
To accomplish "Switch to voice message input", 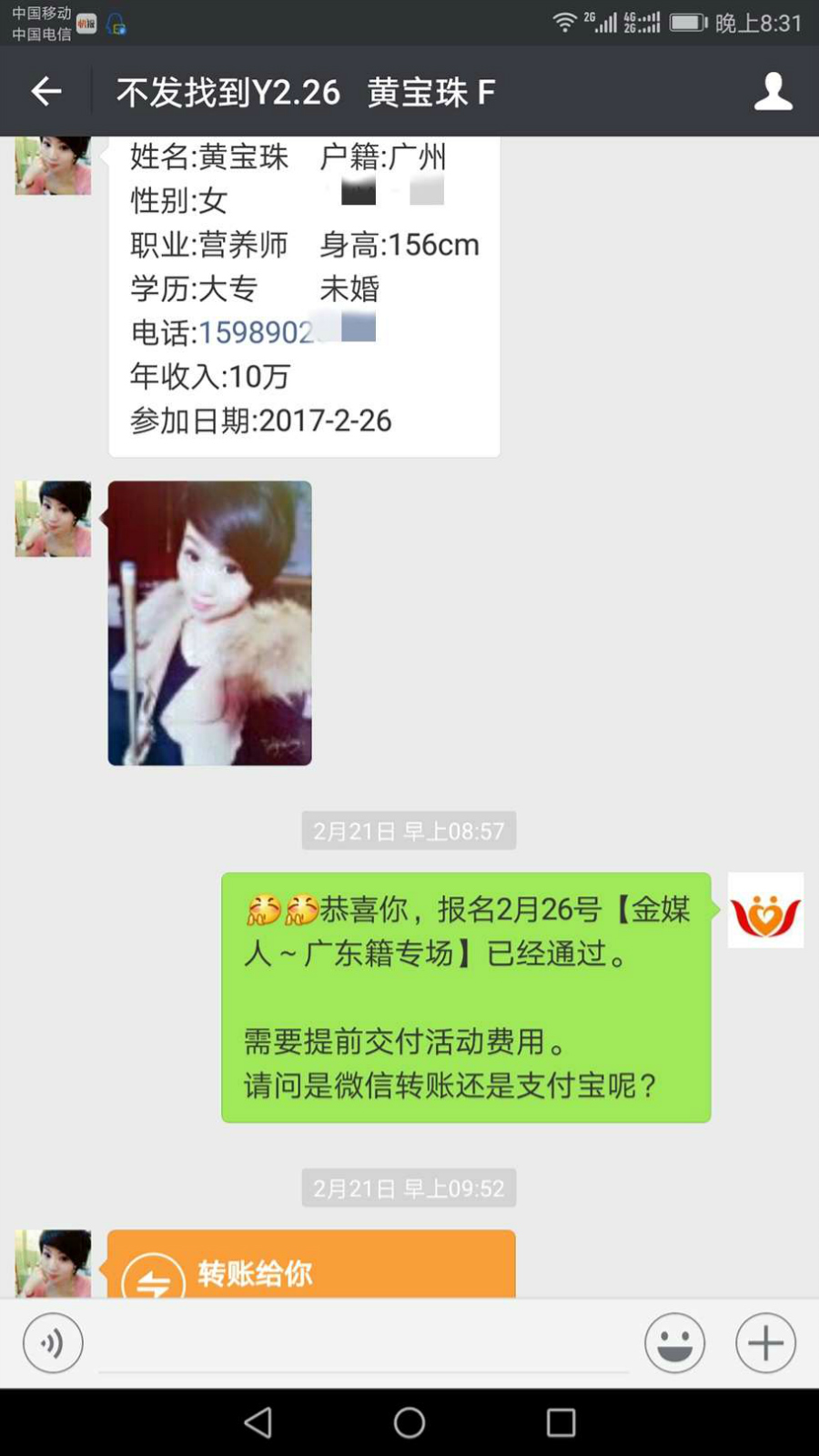I will 53,1342.
